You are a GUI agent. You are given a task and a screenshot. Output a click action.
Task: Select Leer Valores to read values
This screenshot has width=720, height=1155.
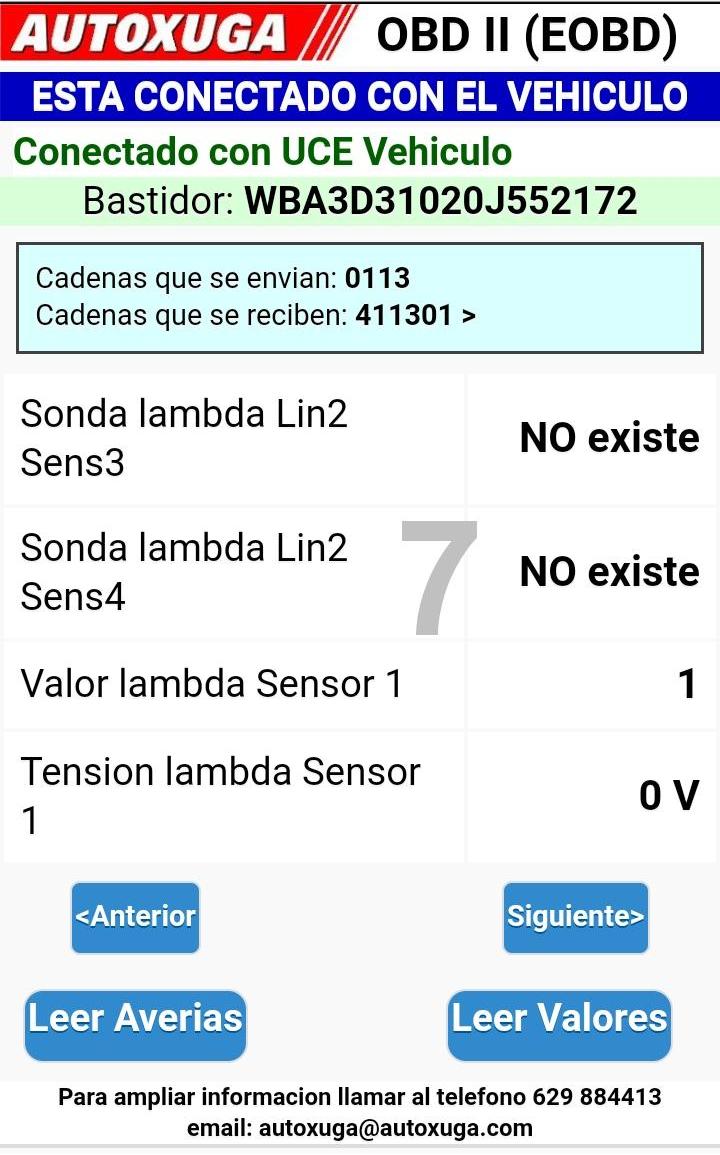559,1025
